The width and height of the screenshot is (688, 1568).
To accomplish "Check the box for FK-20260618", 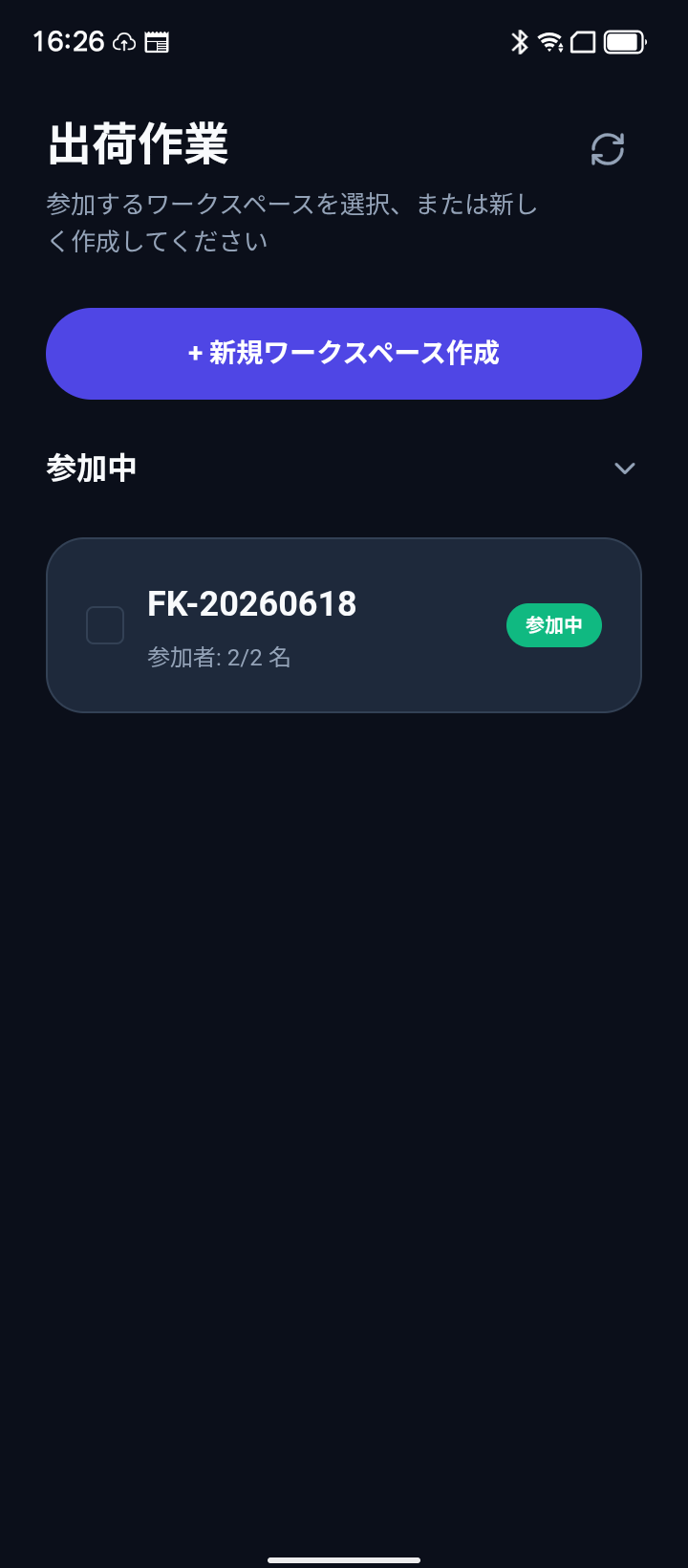I will [105, 625].
